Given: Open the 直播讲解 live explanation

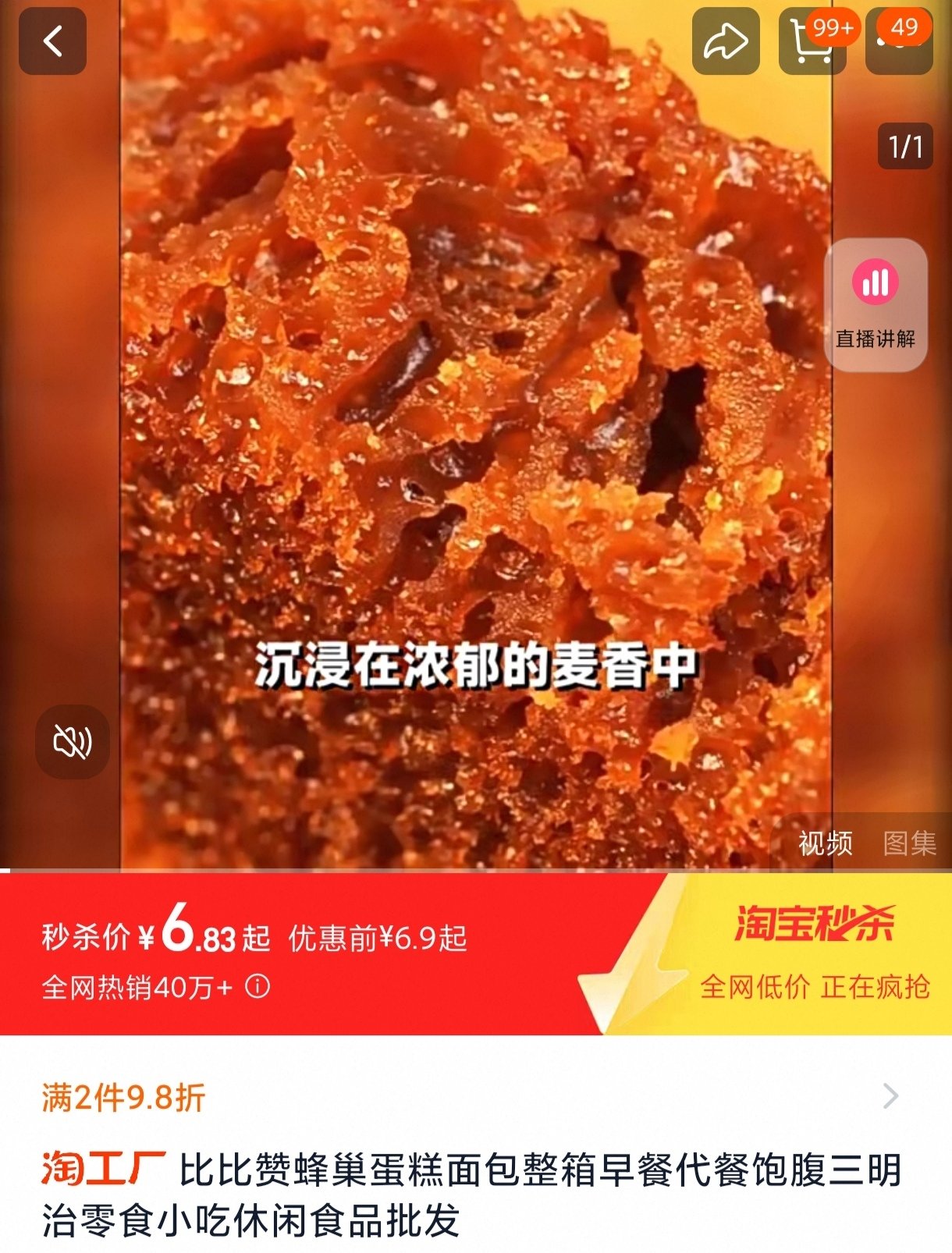Looking at the screenshot, I should pos(876,304).
